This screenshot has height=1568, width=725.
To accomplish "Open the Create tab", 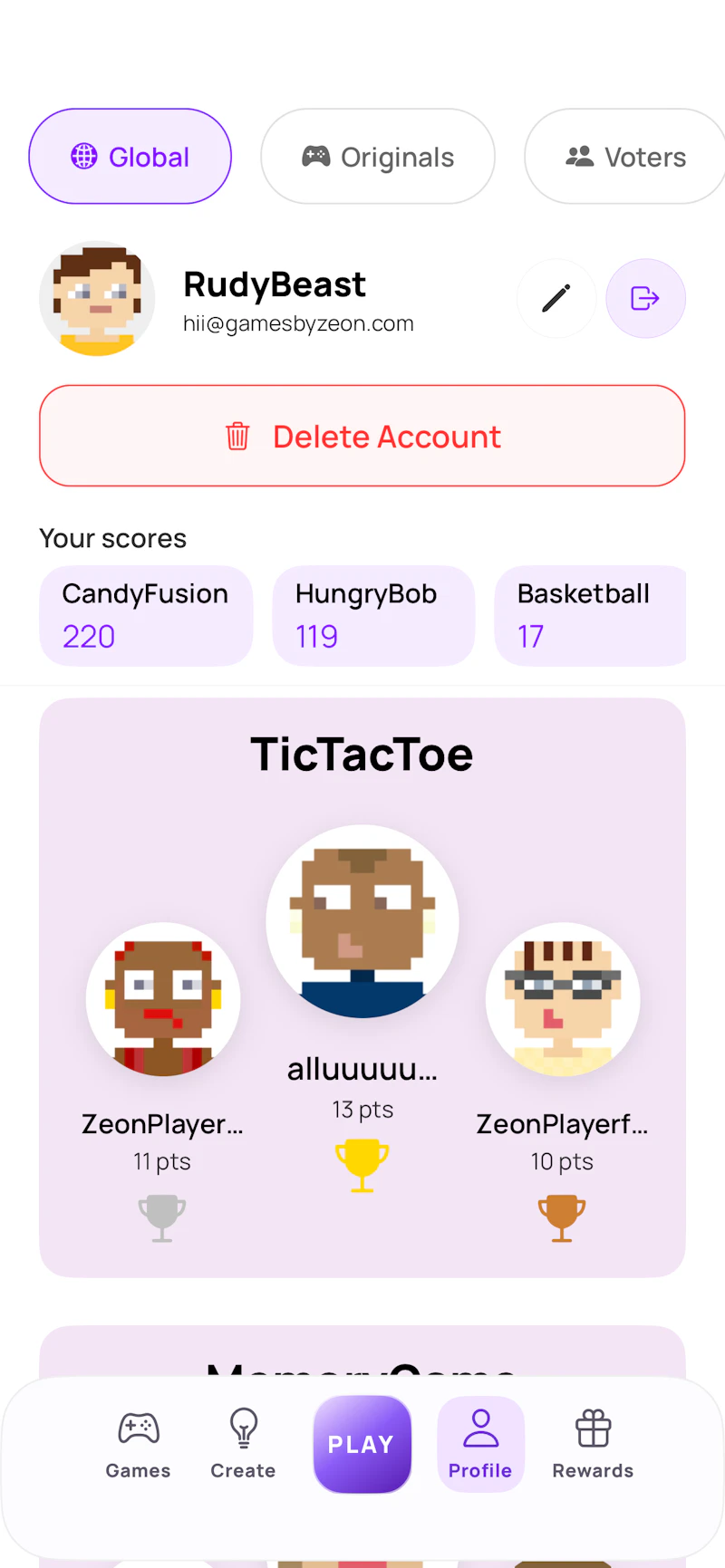I will click(x=243, y=1445).
